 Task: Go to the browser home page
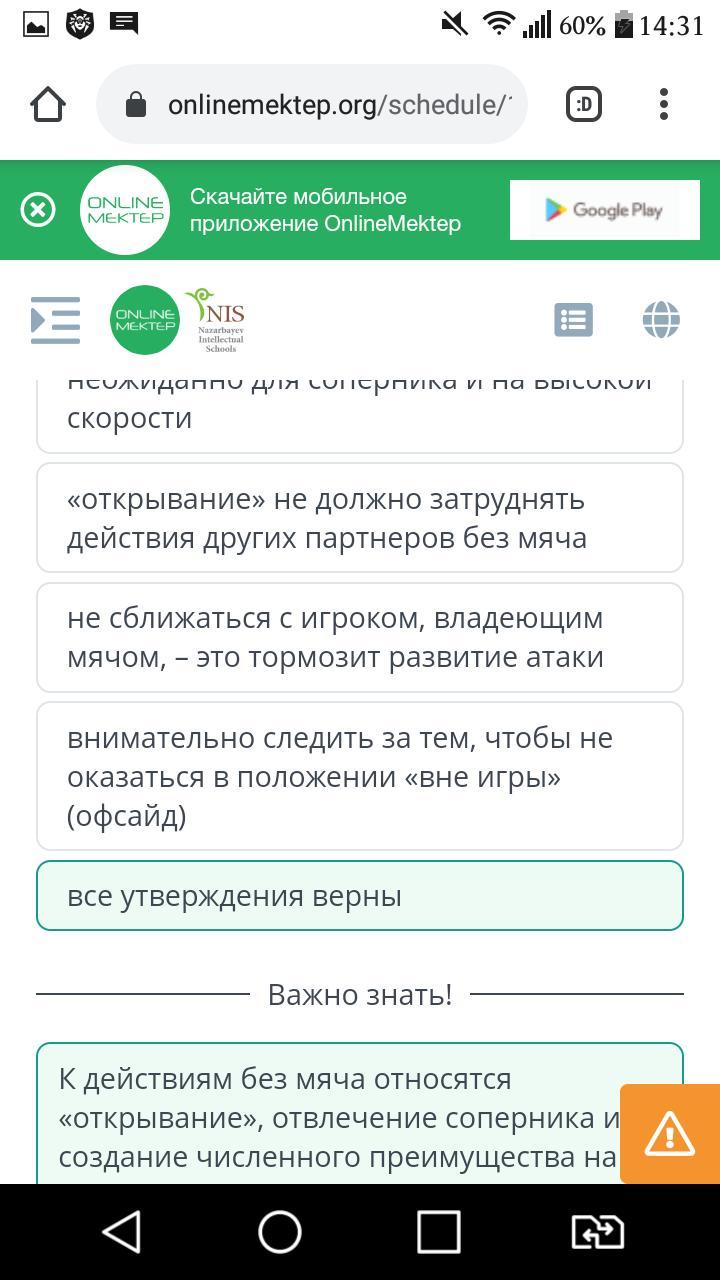48,104
